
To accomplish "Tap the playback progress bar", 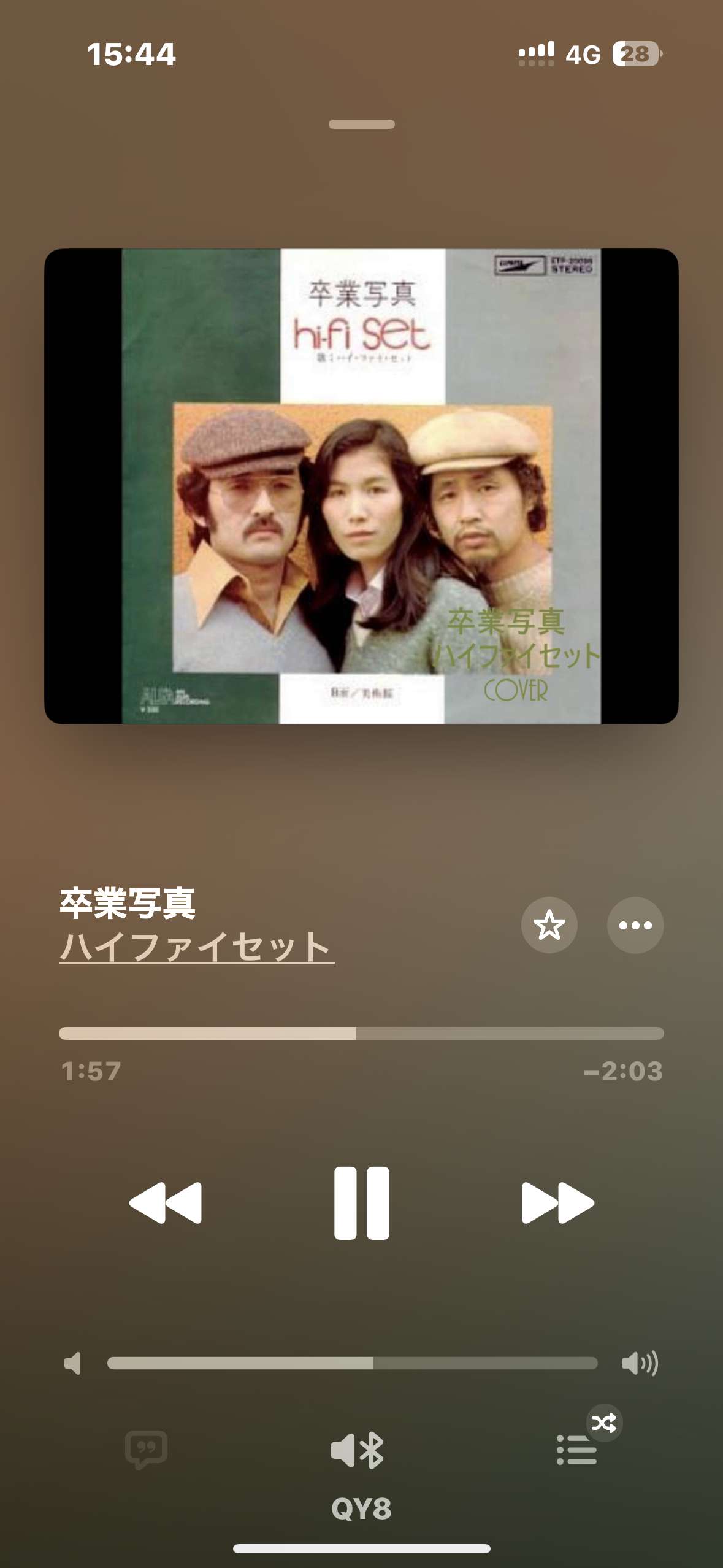I will [361, 1033].
